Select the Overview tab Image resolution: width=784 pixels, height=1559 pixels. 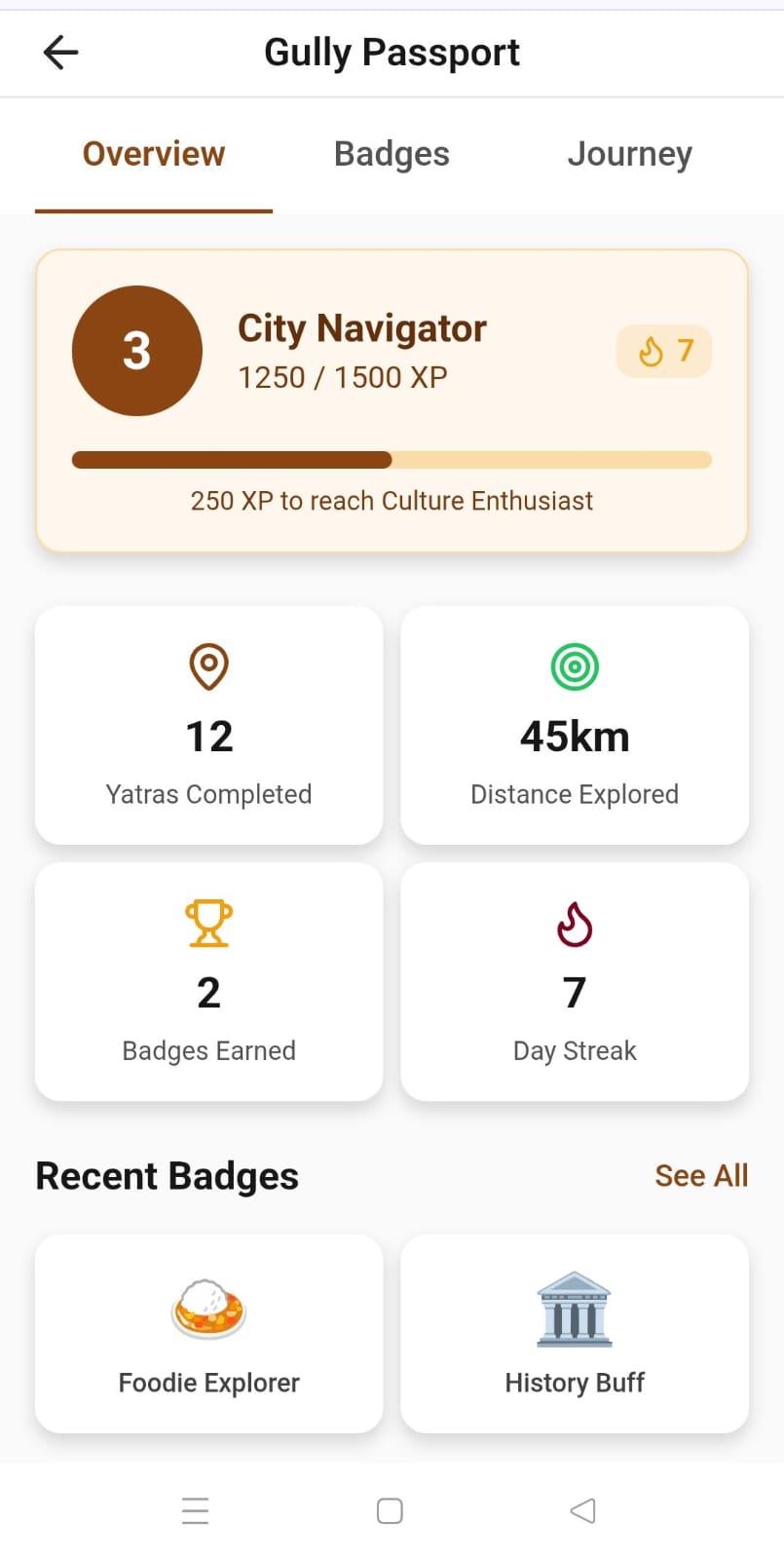(x=154, y=154)
